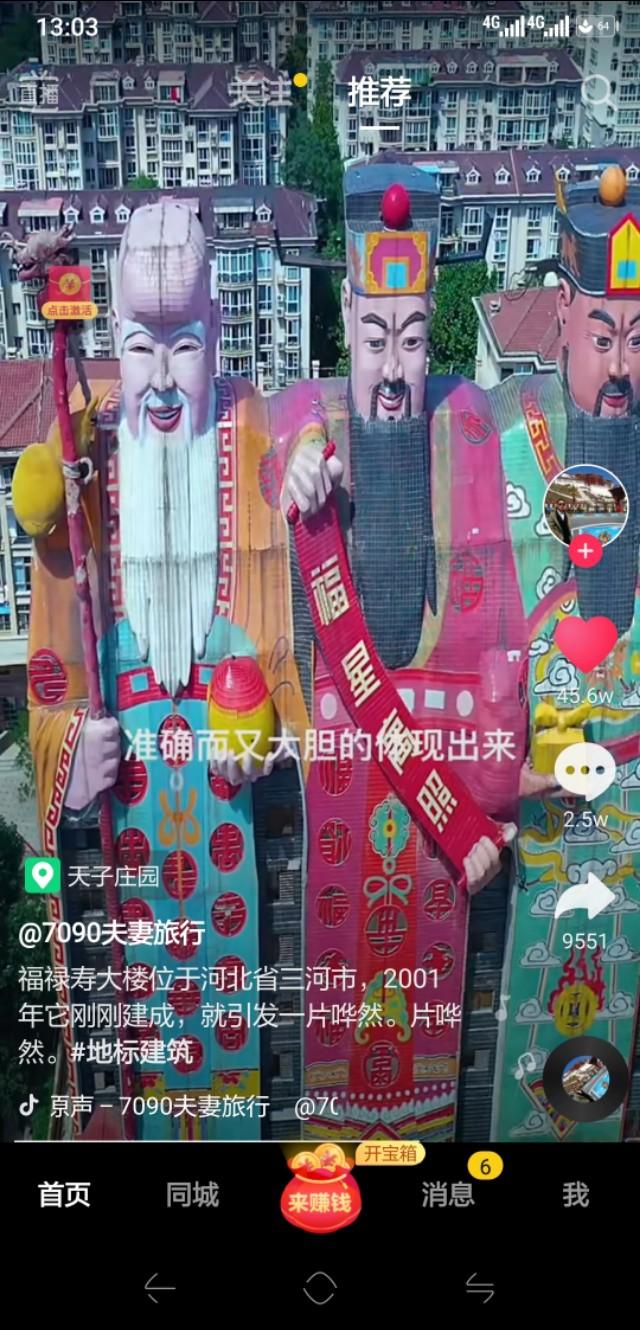Viewport: 640px width, 1330px height.
Task: Open the search icon
Action: pyautogui.click(x=598, y=93)
